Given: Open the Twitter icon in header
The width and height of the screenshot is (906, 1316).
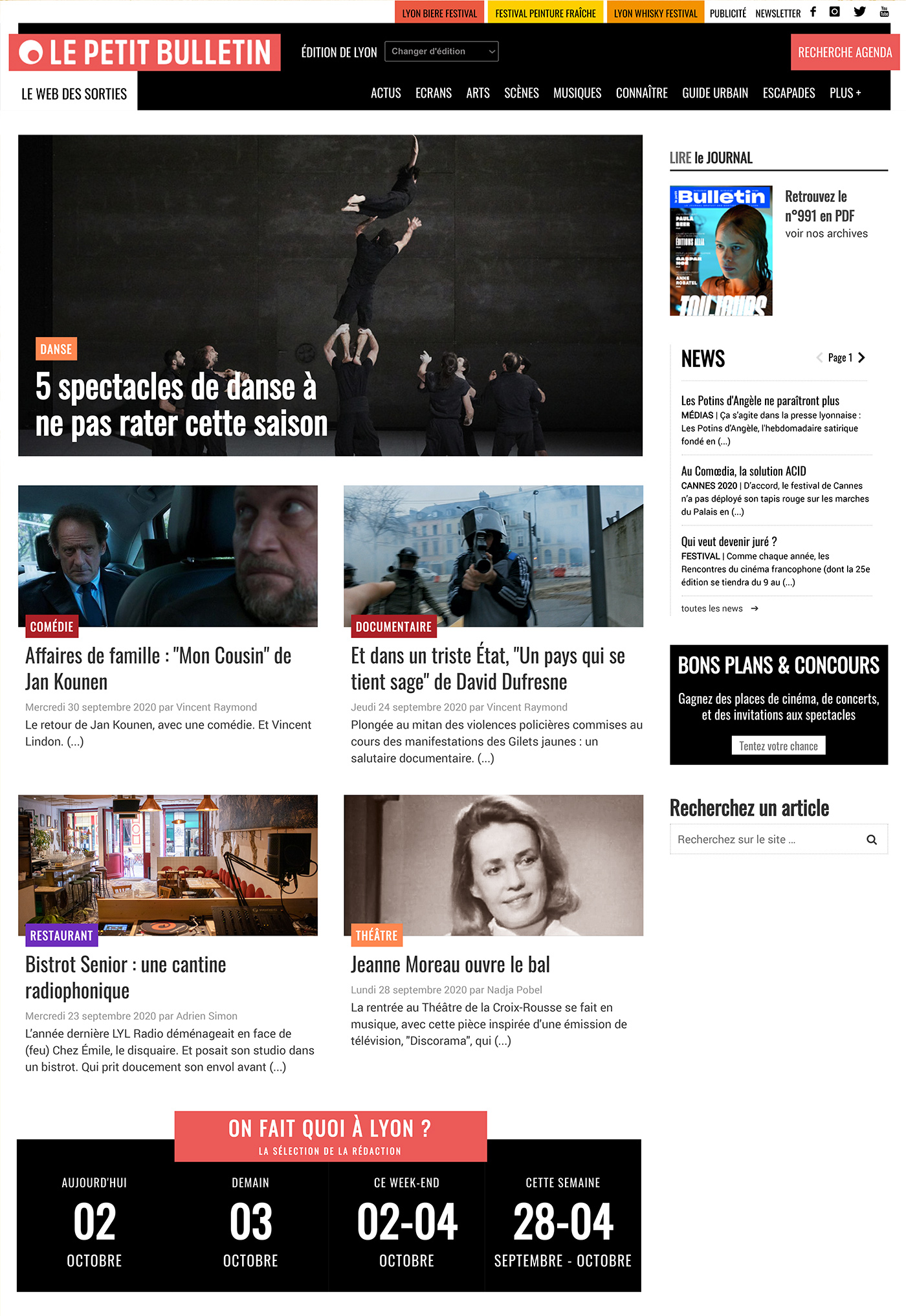Looking at the screenshot, I should (x=859, y=12).
